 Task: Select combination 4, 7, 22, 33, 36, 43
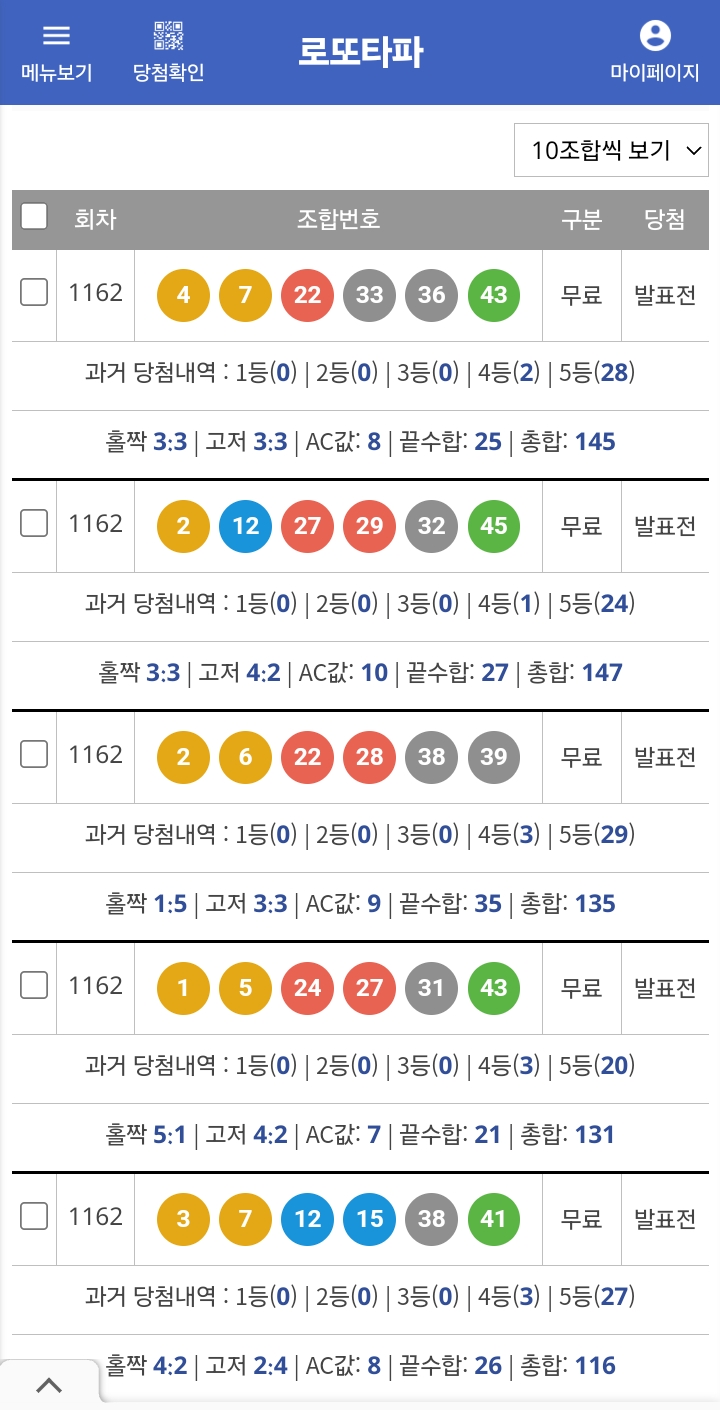pyautogui.click(x=34, y=292)
